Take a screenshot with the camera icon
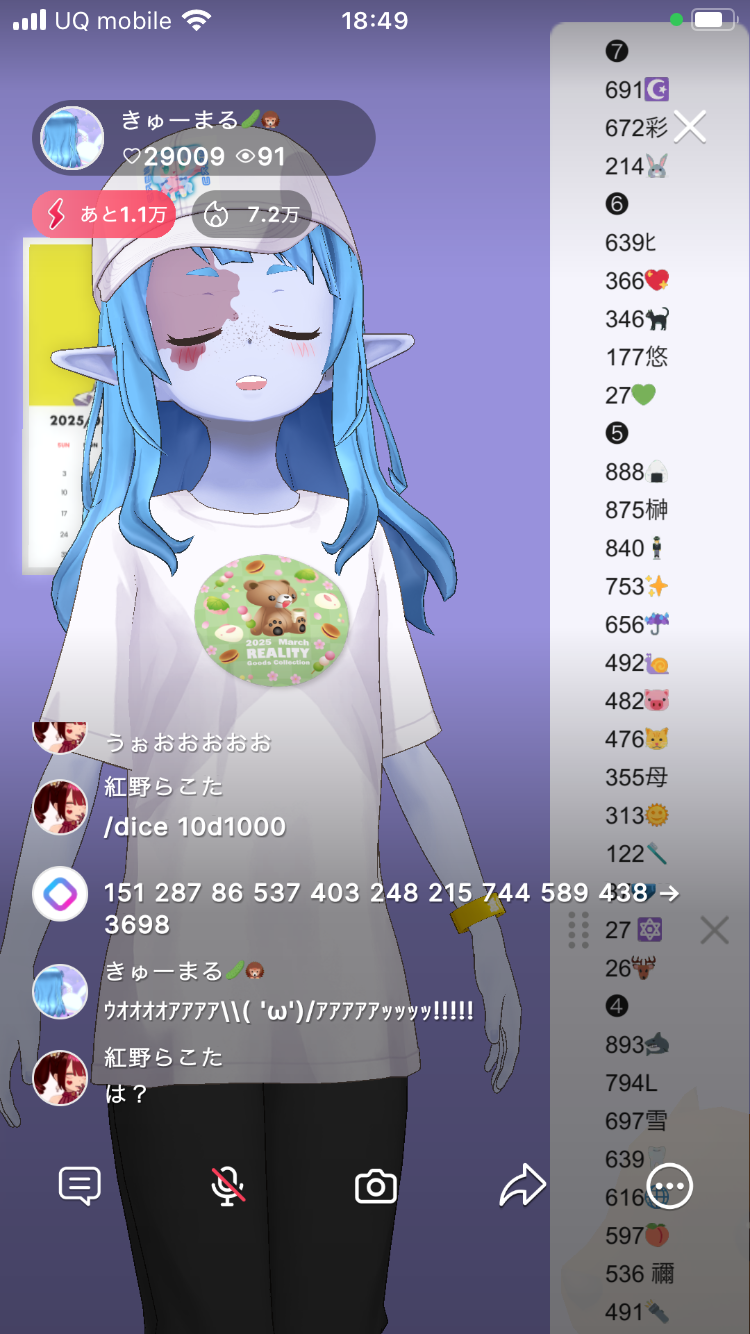Viewport: 750px width, 1334px height. pos(376,1187)
